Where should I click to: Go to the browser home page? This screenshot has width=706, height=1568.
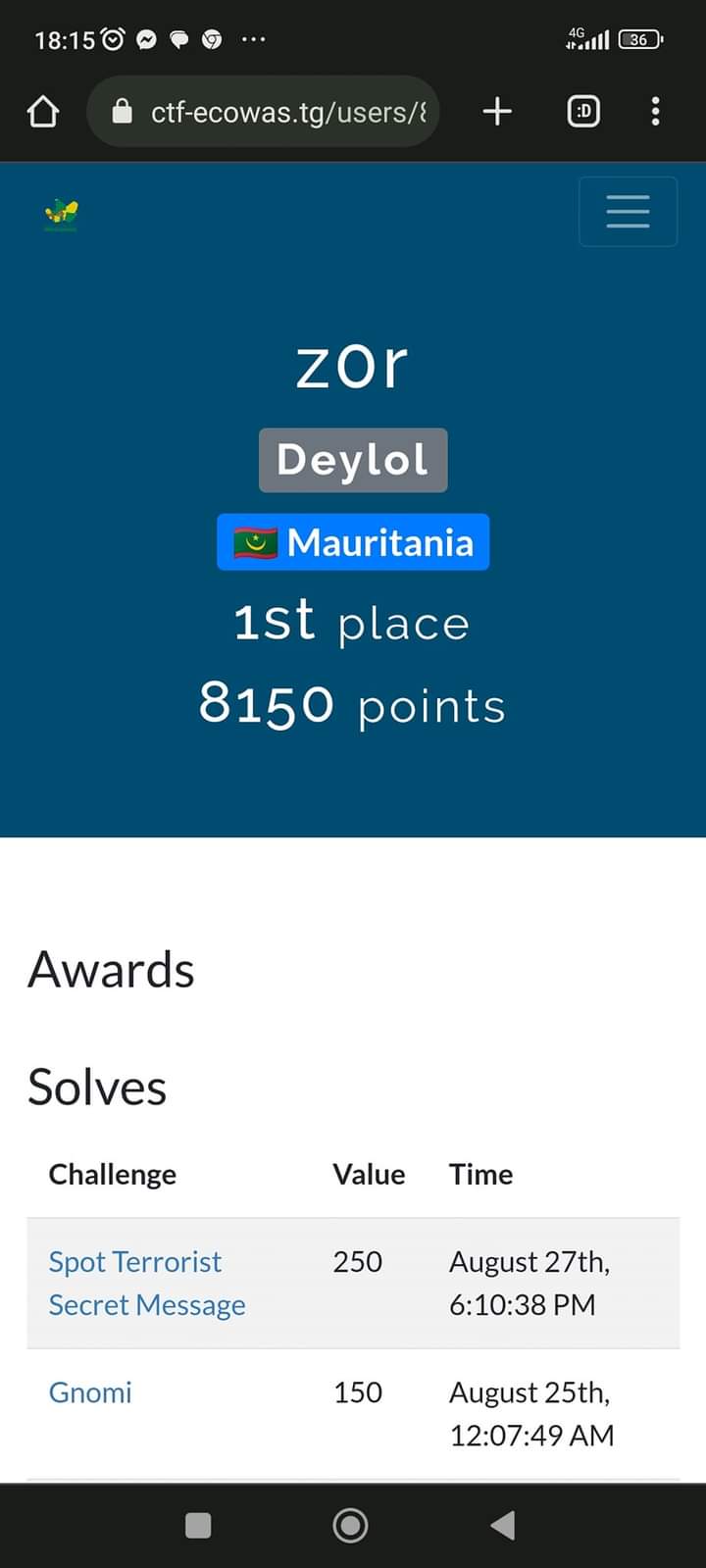[43, 112]
